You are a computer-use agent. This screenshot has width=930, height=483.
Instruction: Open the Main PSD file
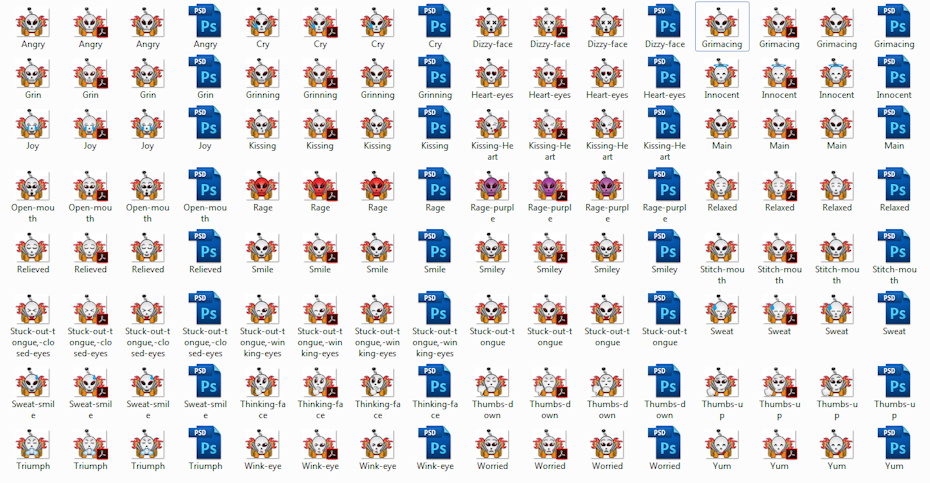point(894,123)
